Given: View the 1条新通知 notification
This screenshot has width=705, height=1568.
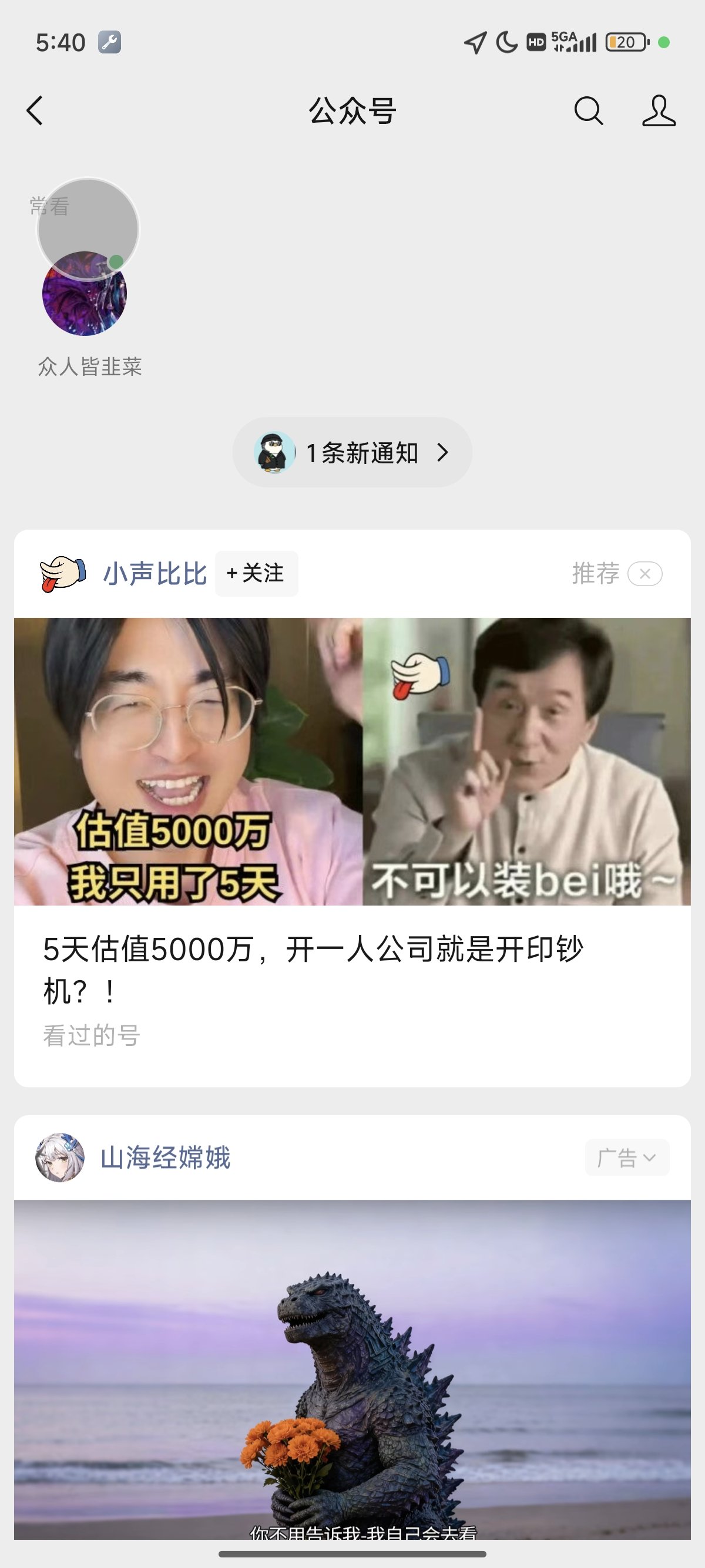Looking at the screenshot, I should click(352, 452).
